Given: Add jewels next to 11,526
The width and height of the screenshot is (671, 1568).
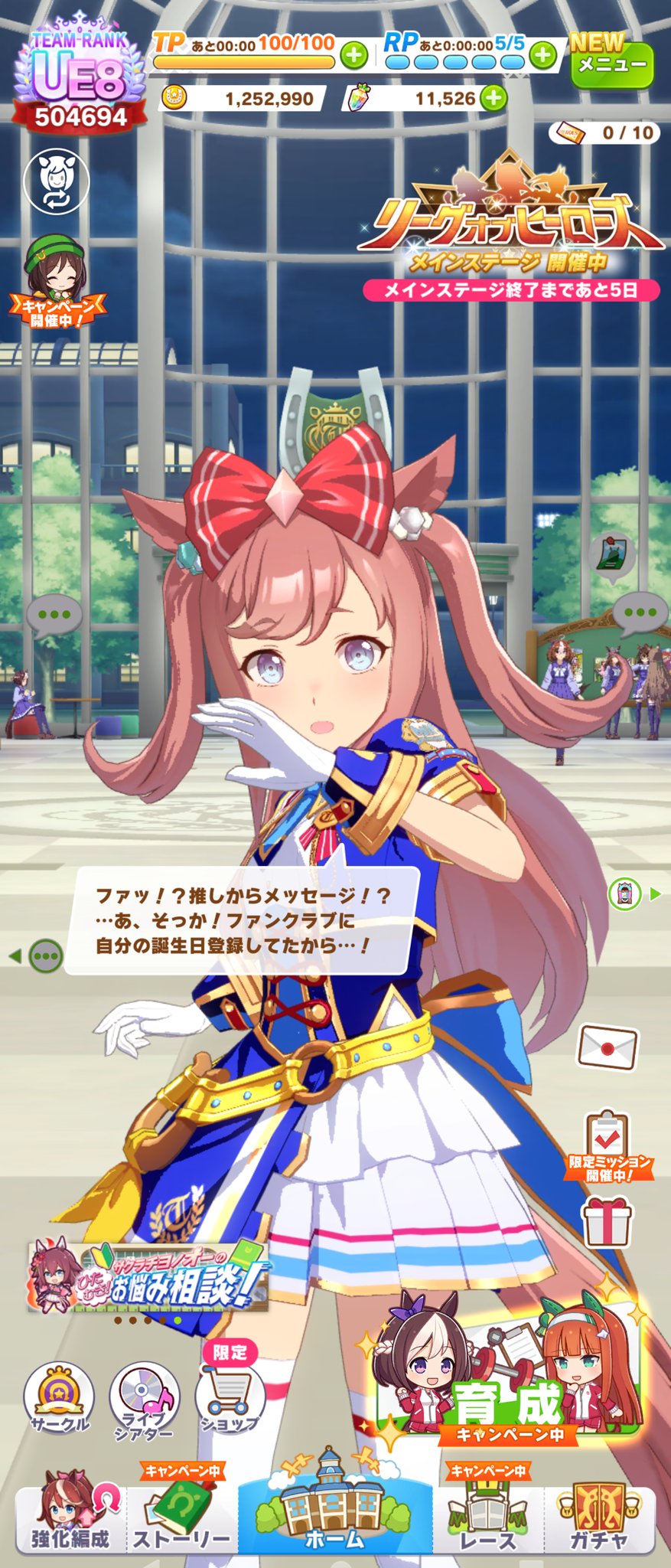Looking at the screenshot, I should (493, 98).
